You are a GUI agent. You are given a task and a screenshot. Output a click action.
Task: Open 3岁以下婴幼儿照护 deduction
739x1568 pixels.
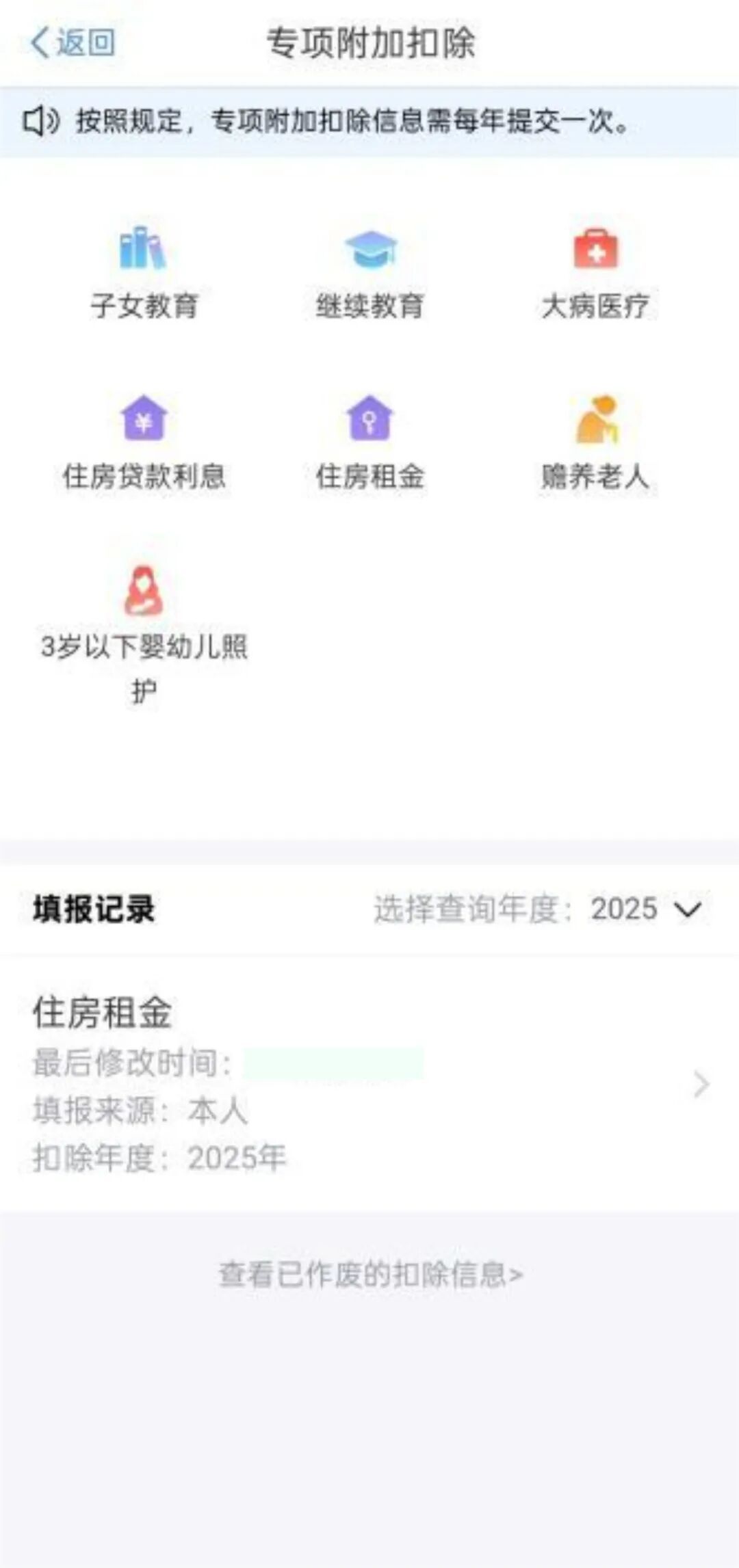point(144,629)
